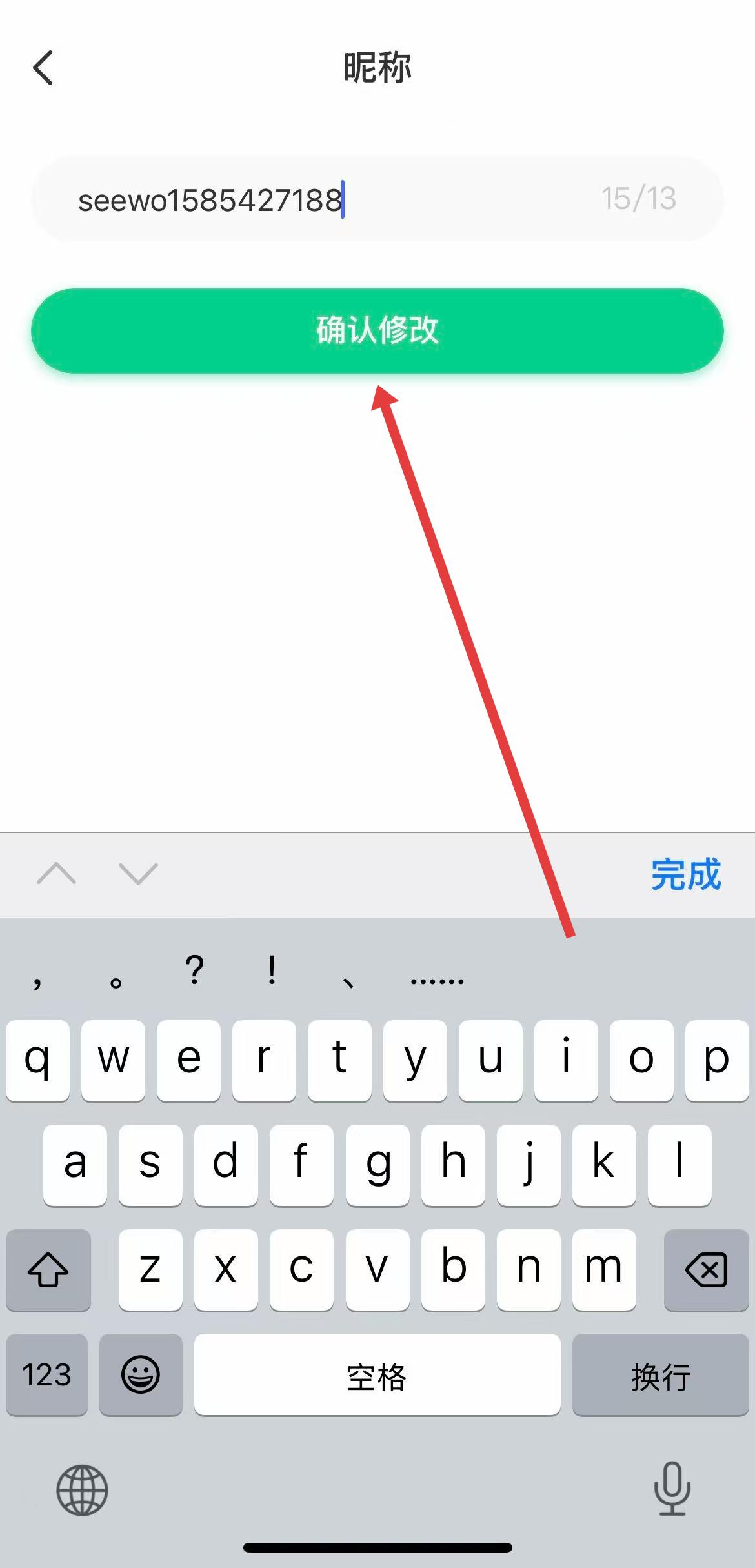The height and width of the screenshot is (1568, 755).
Task: Start dictation with the microphone
Action: (672, 1489)
